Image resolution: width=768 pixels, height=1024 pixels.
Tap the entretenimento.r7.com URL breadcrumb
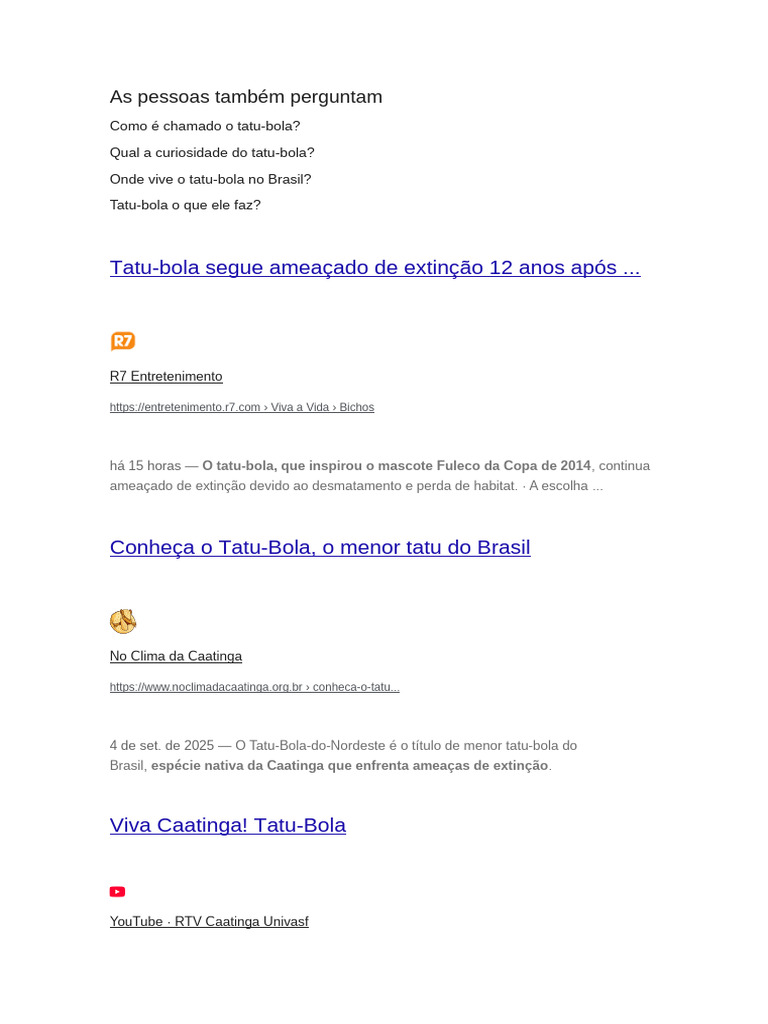tap(242, 407)
